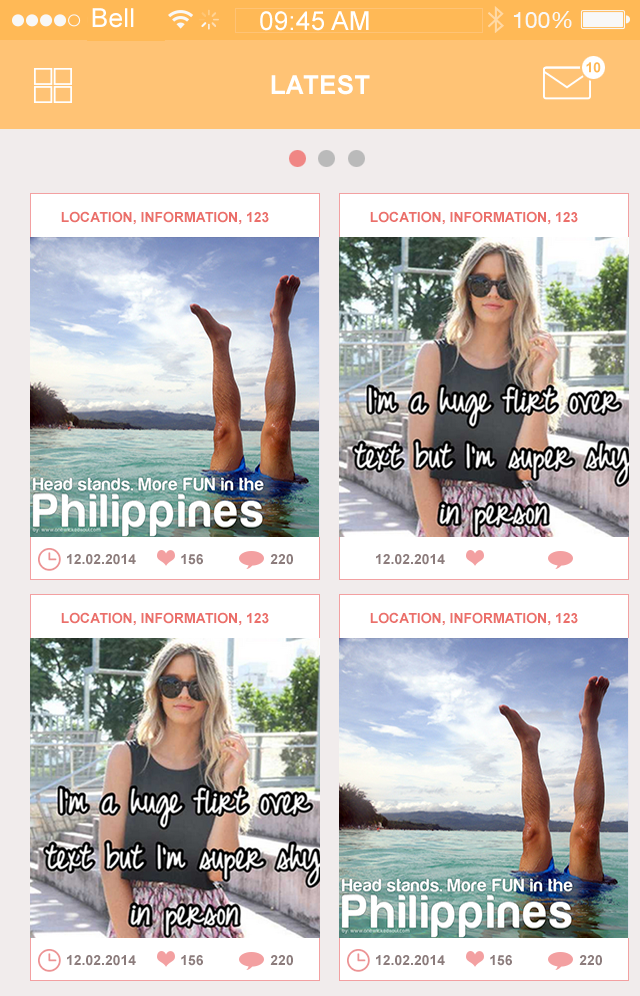Like the top Philippines headstand post
Viewport: 640px width, 996px height.
click(166, 558)
